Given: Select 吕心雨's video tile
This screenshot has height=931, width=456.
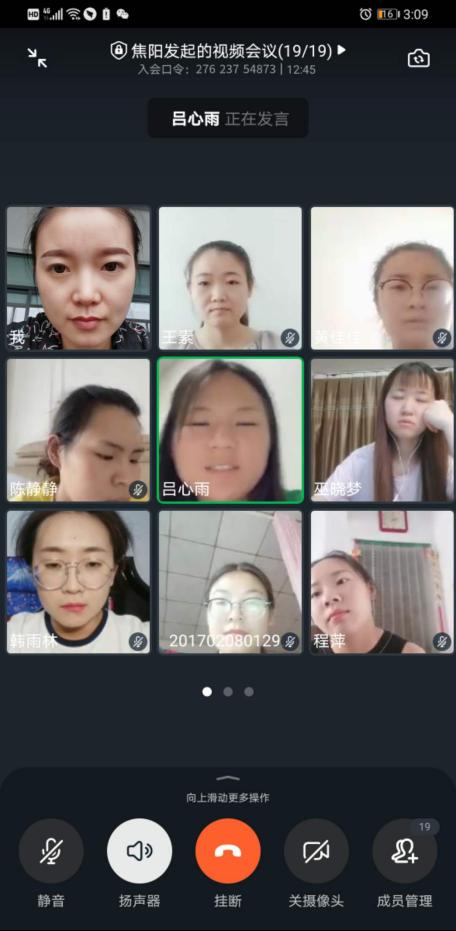Looking at the screenshot, I should [230, 430].
